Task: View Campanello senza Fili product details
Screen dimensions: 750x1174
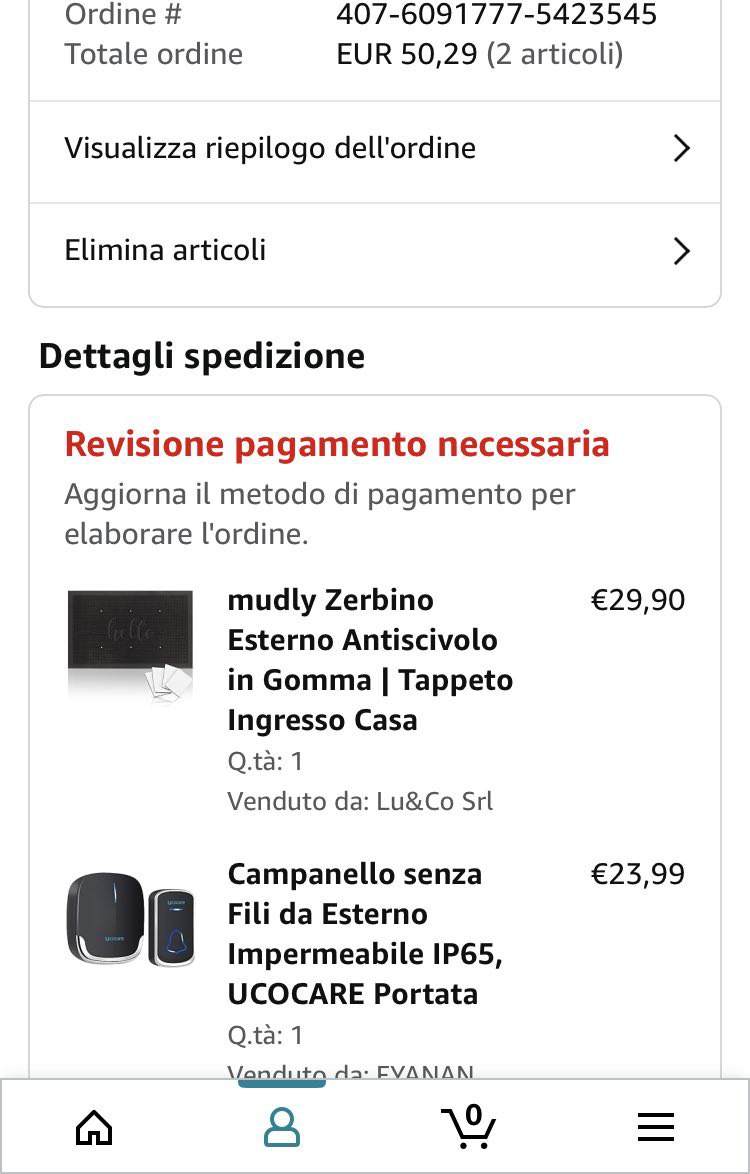Action: click(x=365, y=933)
